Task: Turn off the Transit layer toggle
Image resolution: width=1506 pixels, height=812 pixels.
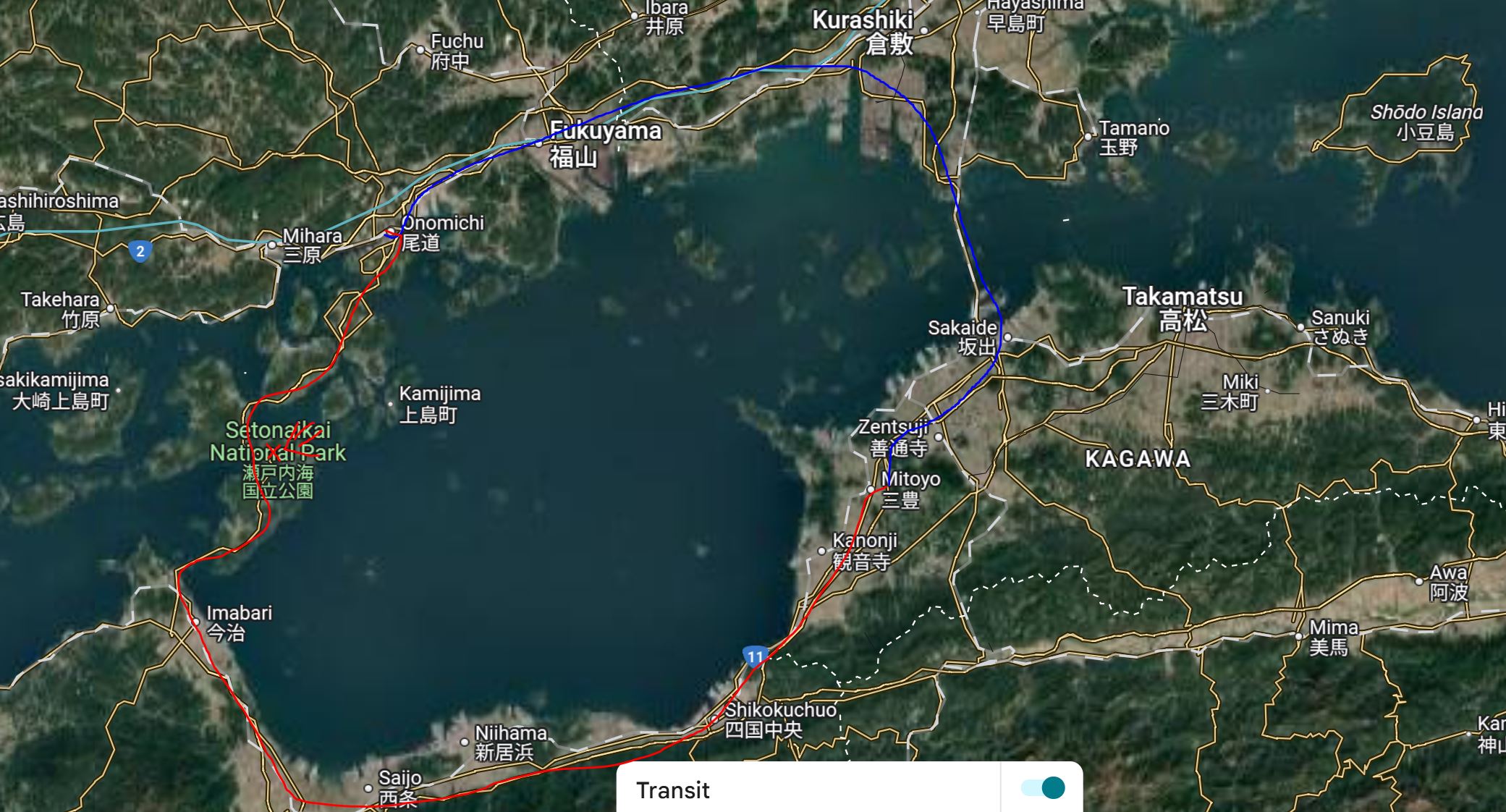Action: pyautogui.click(x=1043, y=788)
